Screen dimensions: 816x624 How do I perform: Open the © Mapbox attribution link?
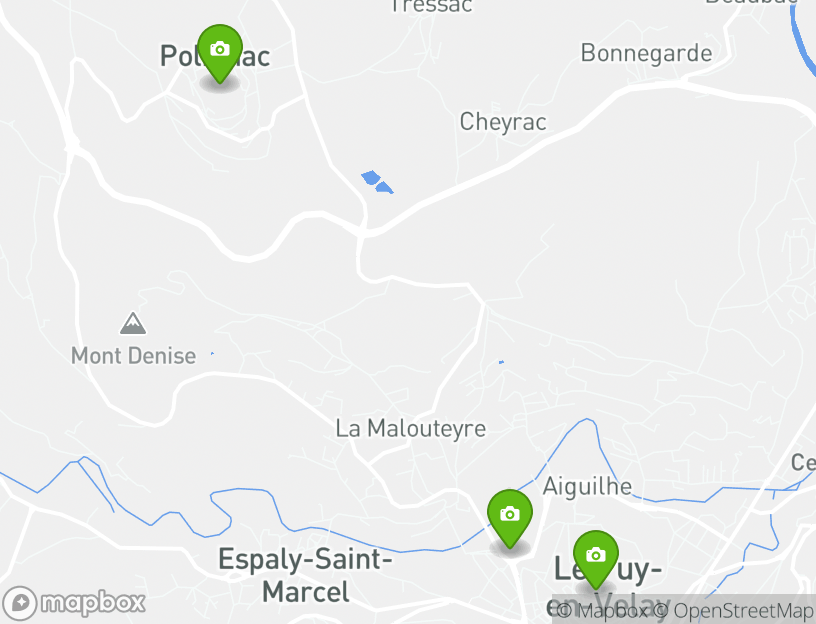[602, 611]
